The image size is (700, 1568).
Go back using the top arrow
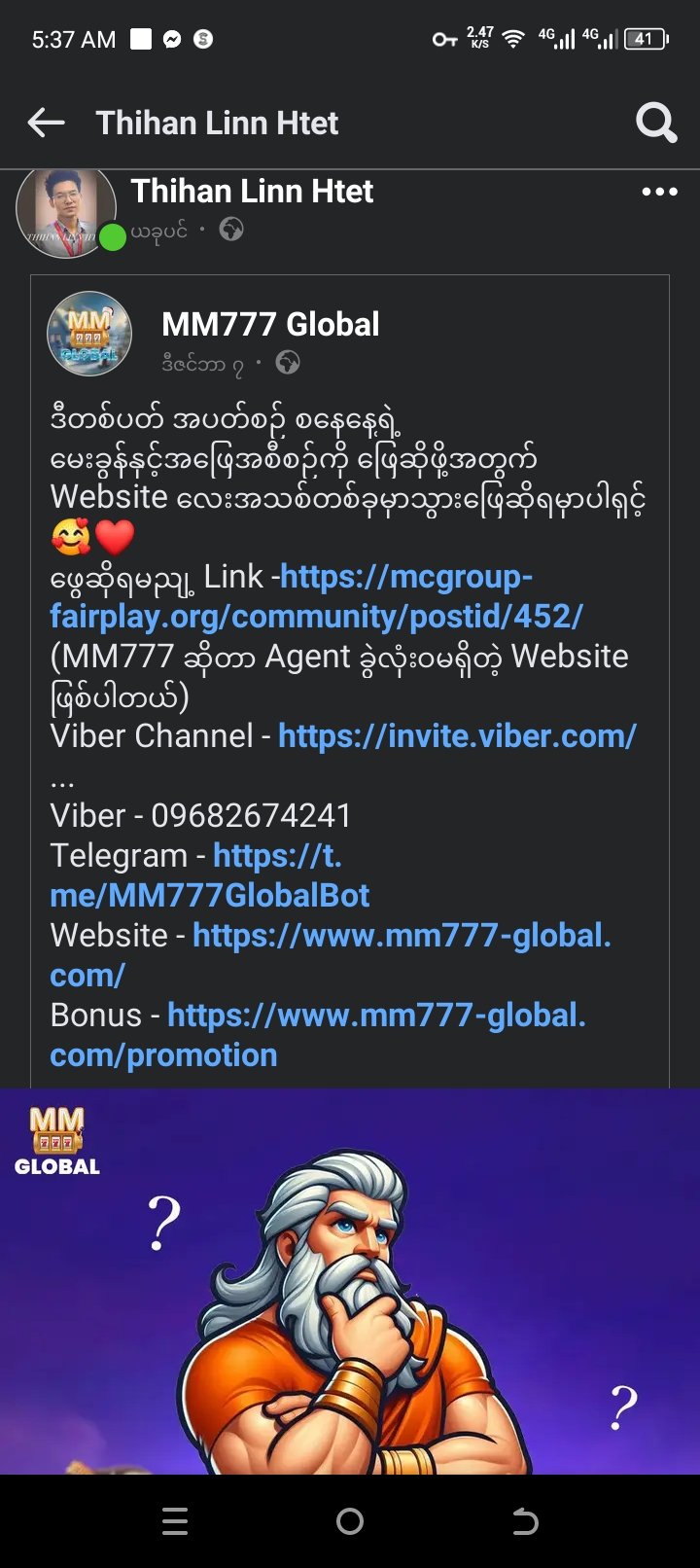pyautogui.click(x=46, y=123)
